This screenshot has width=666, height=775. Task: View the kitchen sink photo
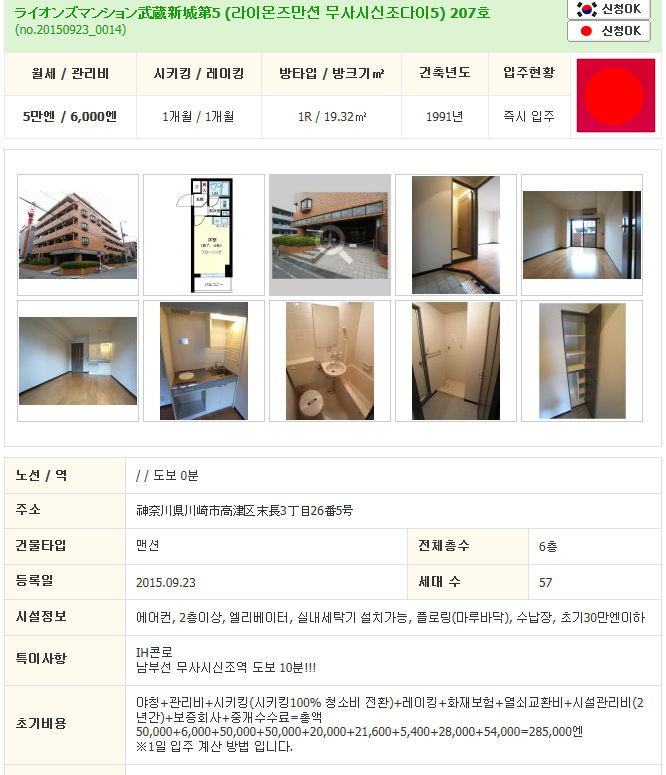(204, 361)
